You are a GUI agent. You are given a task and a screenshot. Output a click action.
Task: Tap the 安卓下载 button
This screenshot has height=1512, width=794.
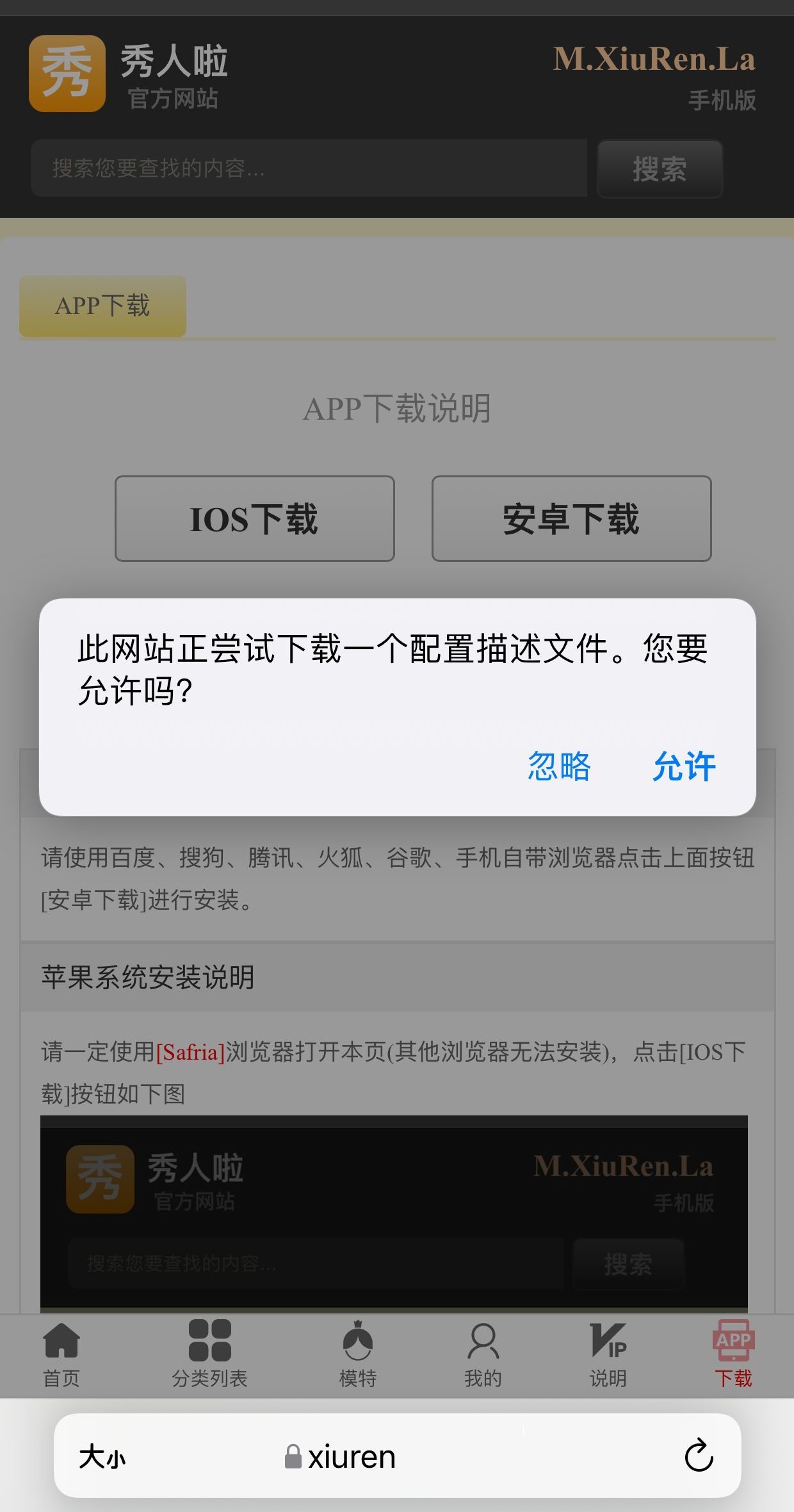(571, 518)
